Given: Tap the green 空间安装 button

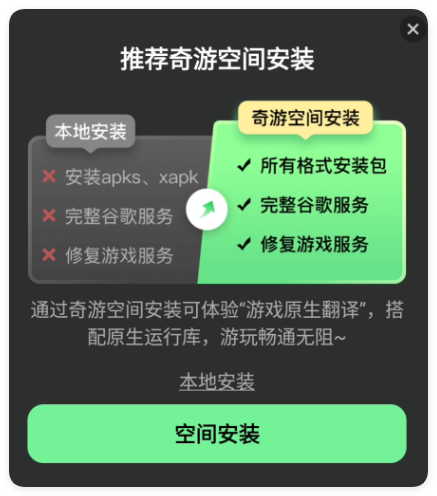Looking at the screenshot, I should [x=217, y=434].
